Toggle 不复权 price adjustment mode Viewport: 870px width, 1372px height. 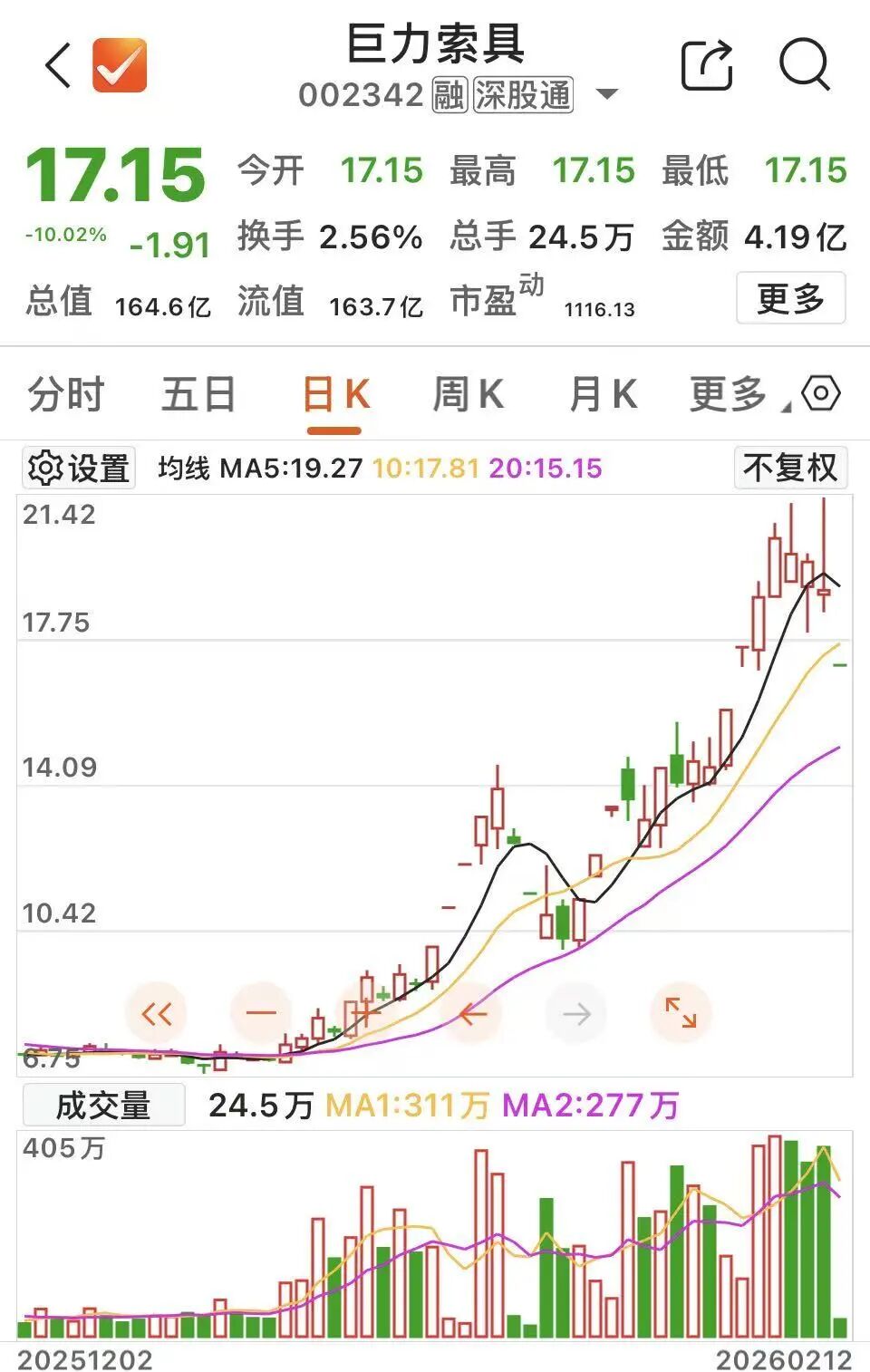coord(790,468)
